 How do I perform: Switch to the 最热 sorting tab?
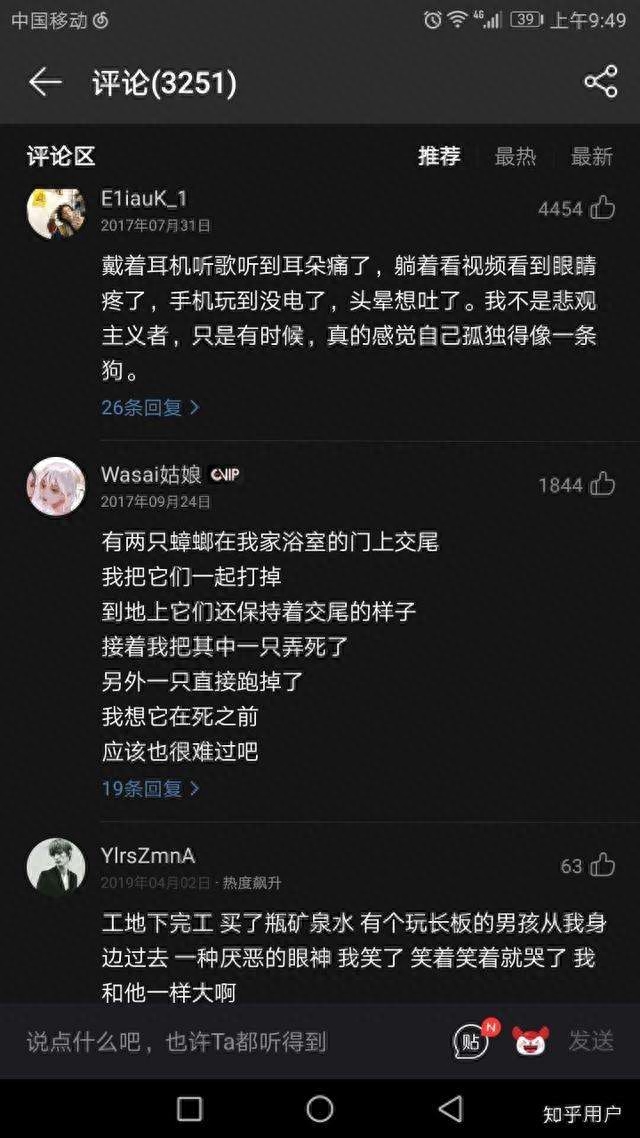tap(515, 156)
